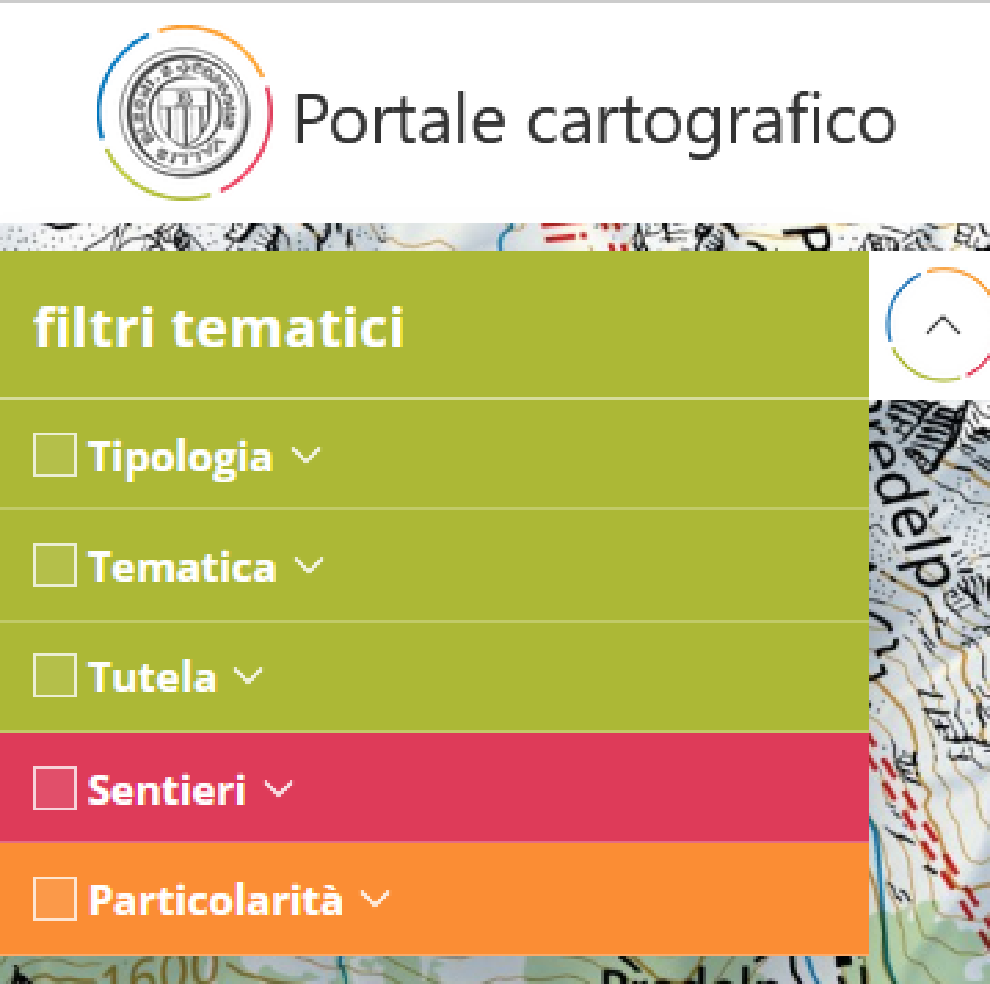
Task: Tick the Tipologia checkbox
Action: pos(54,455)
